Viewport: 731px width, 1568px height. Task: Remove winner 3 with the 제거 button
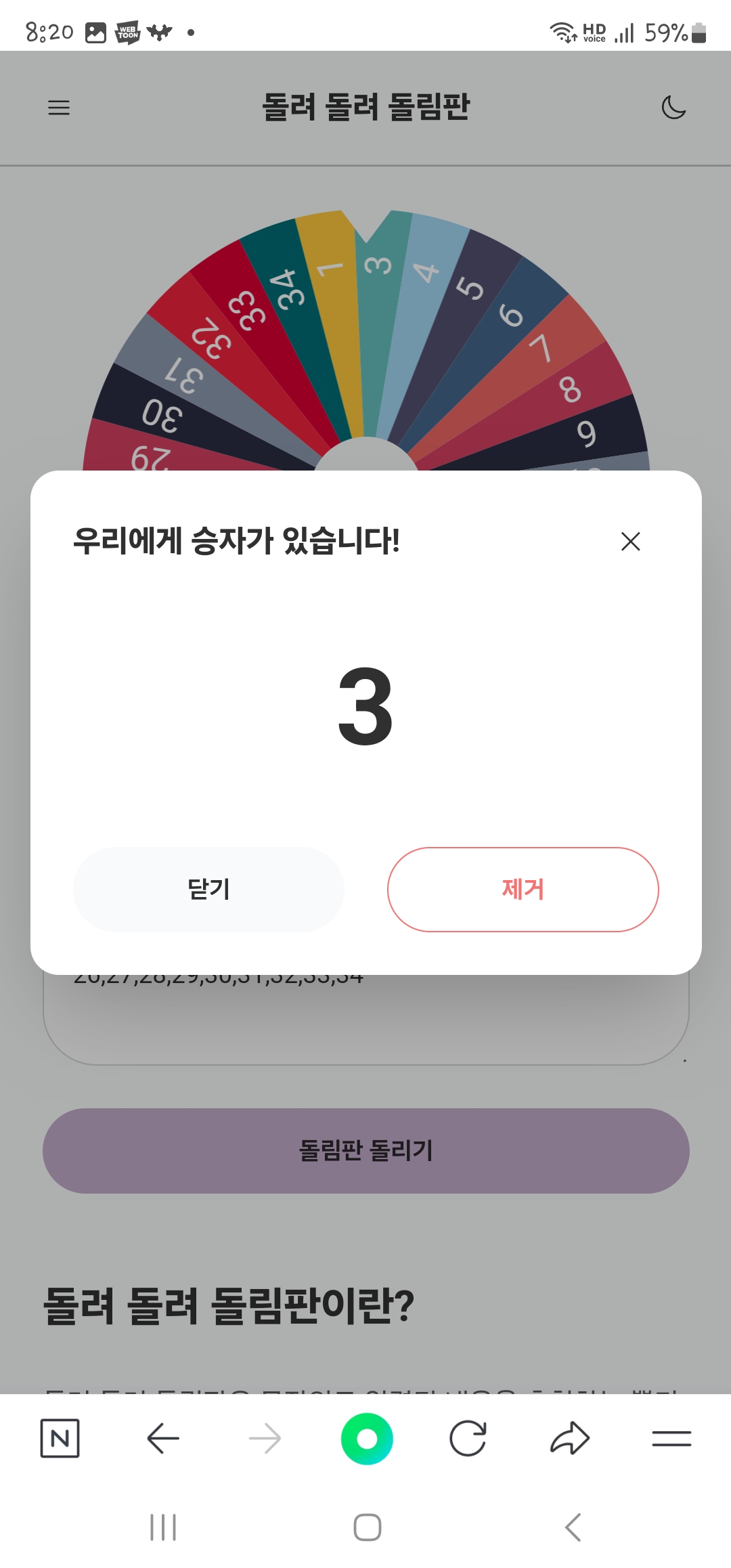(523, 889)
